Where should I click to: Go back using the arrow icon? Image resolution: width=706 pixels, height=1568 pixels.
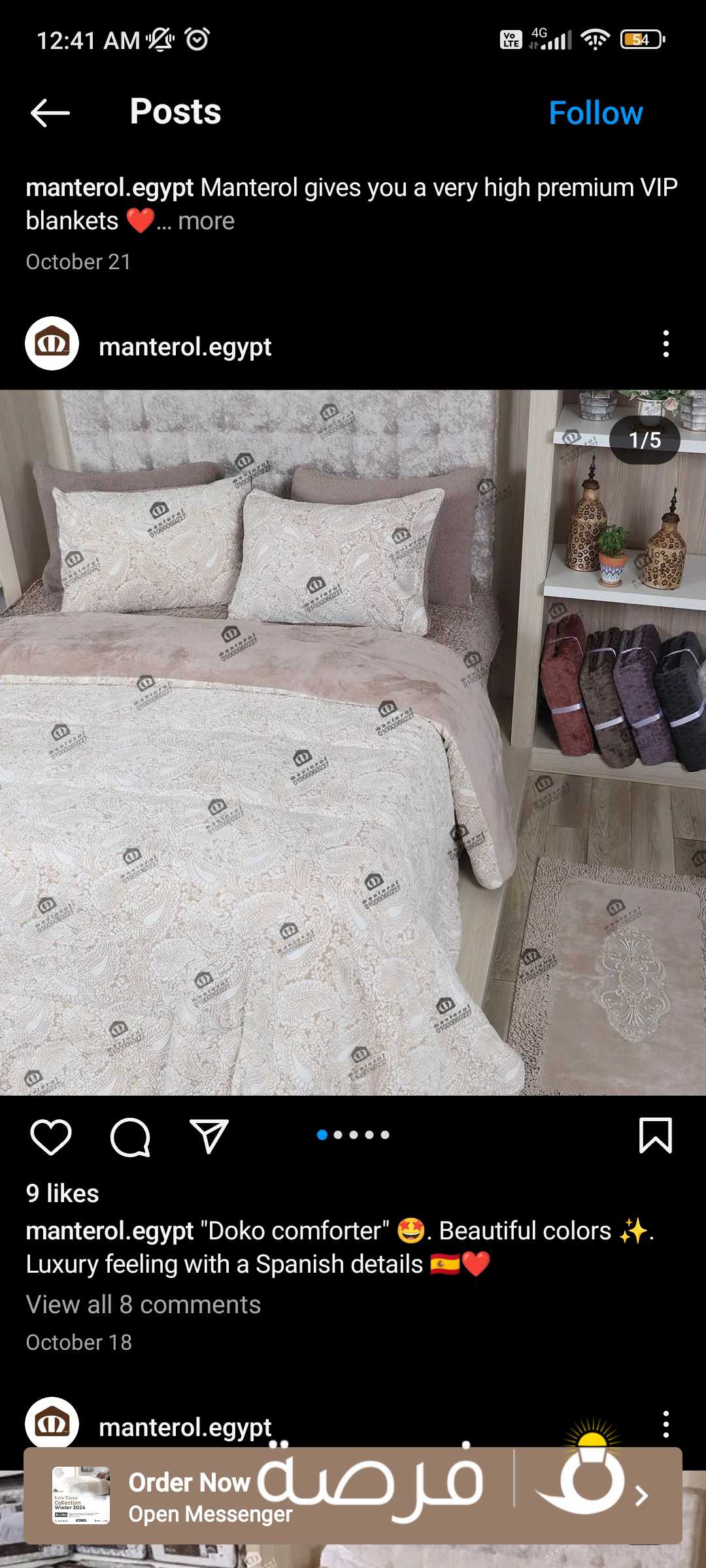50,113
